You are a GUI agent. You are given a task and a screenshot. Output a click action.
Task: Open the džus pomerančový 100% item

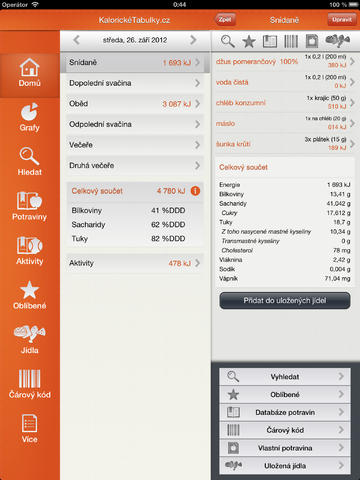(285, 62)
